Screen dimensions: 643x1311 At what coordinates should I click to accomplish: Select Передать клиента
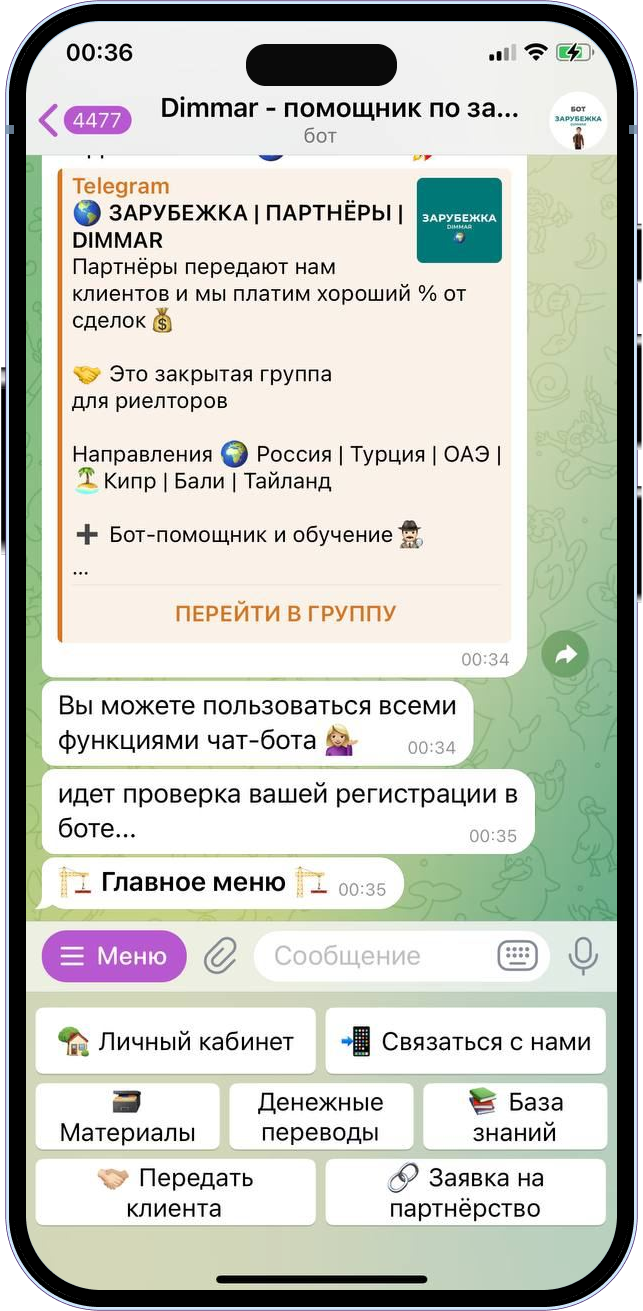pyautogui.click(x=175, y=1192)
